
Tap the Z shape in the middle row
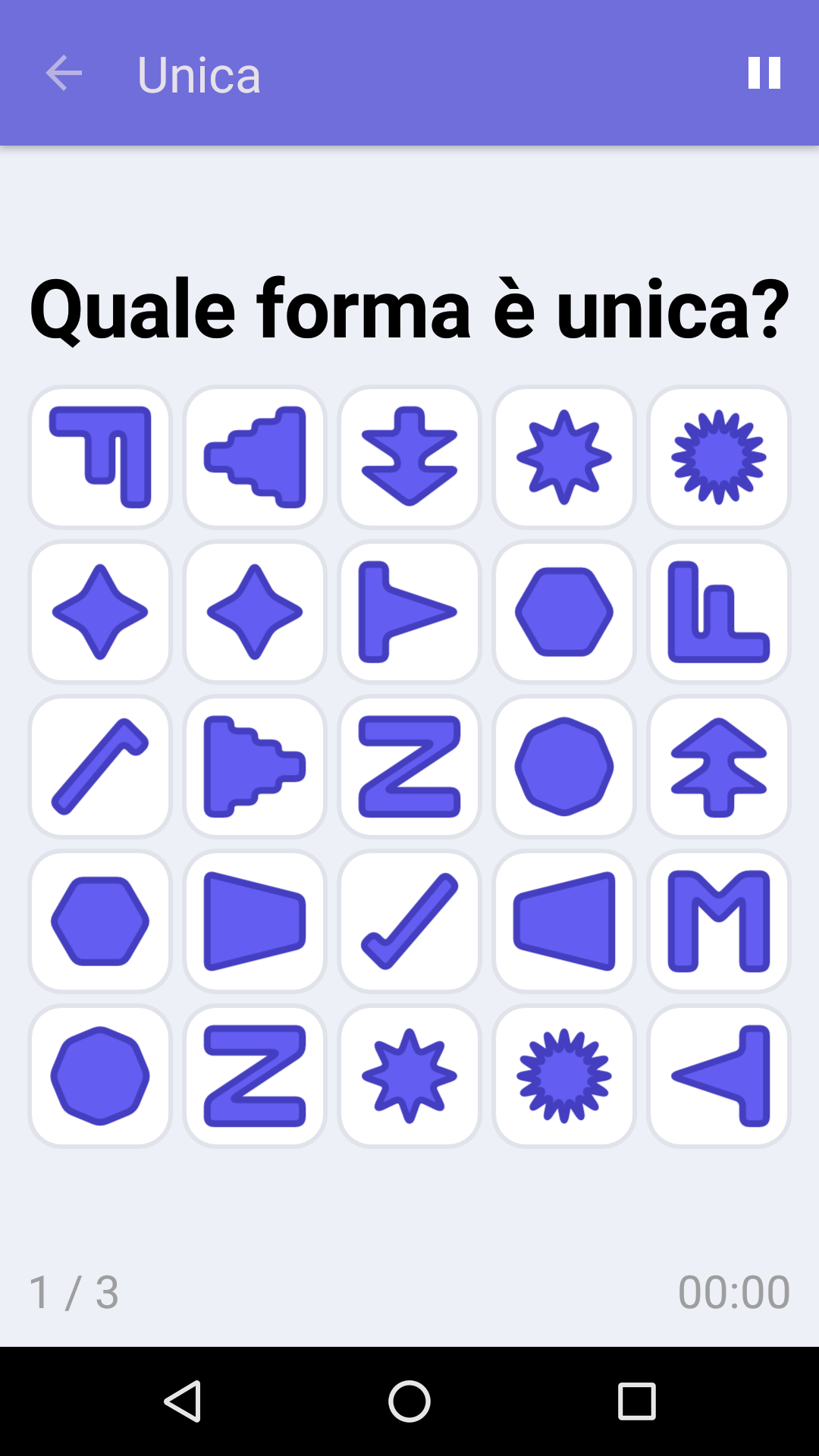point(409,767)
